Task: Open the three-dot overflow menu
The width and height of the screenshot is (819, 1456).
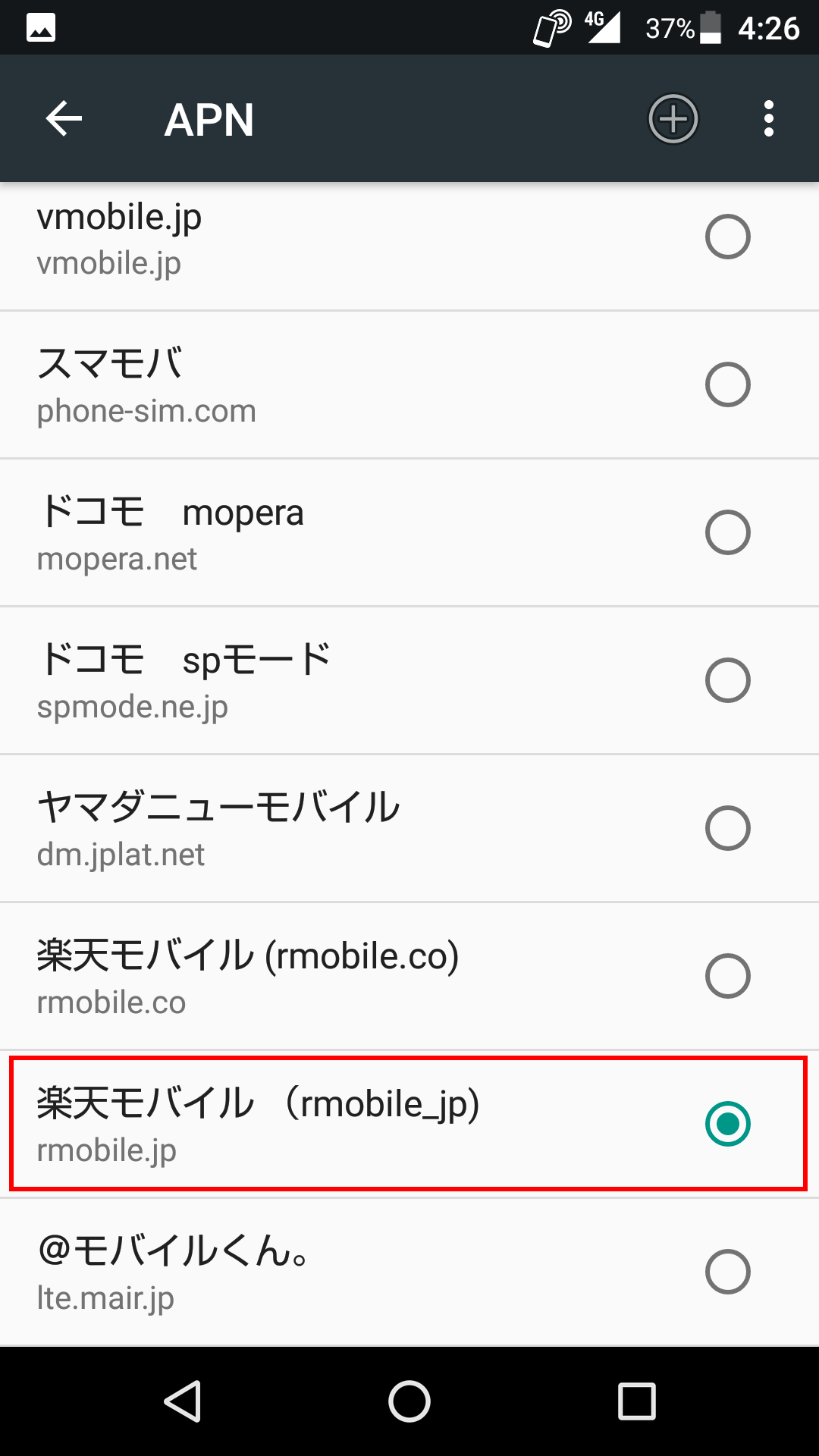Action: pyautogui.click(x=769, y=119)
